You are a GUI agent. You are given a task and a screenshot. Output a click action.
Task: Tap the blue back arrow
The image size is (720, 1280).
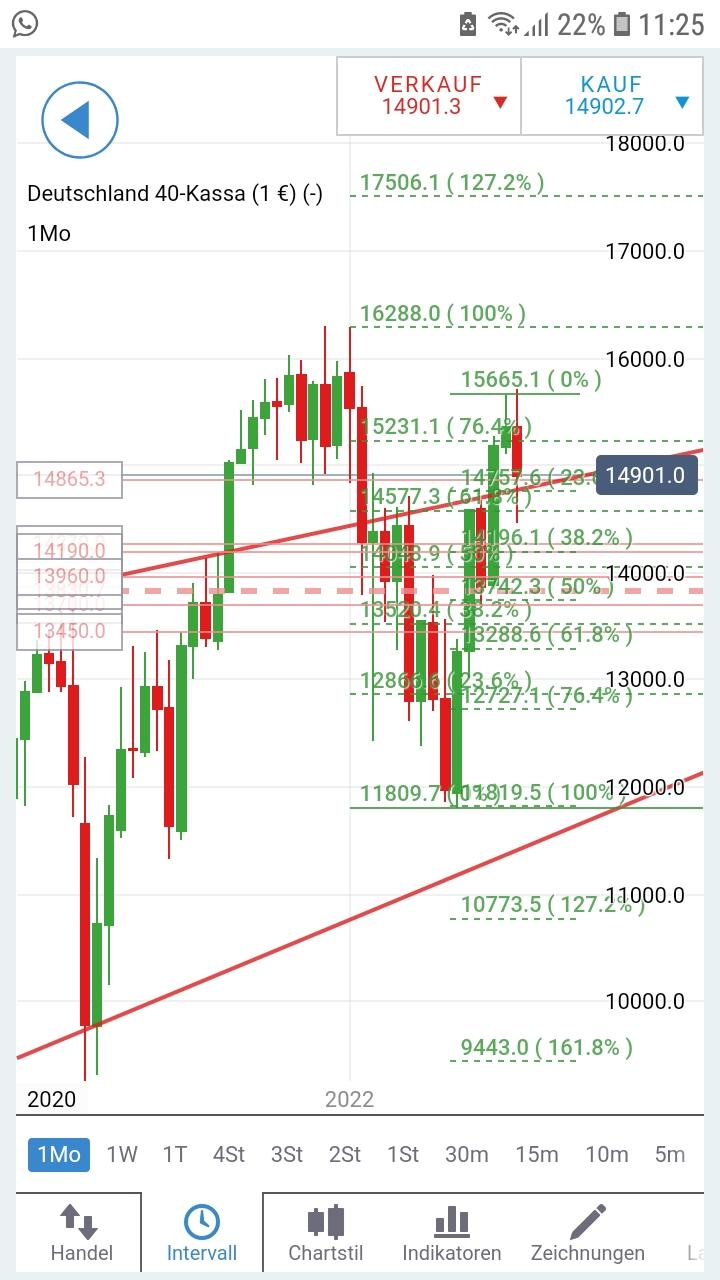pos(79,118)
